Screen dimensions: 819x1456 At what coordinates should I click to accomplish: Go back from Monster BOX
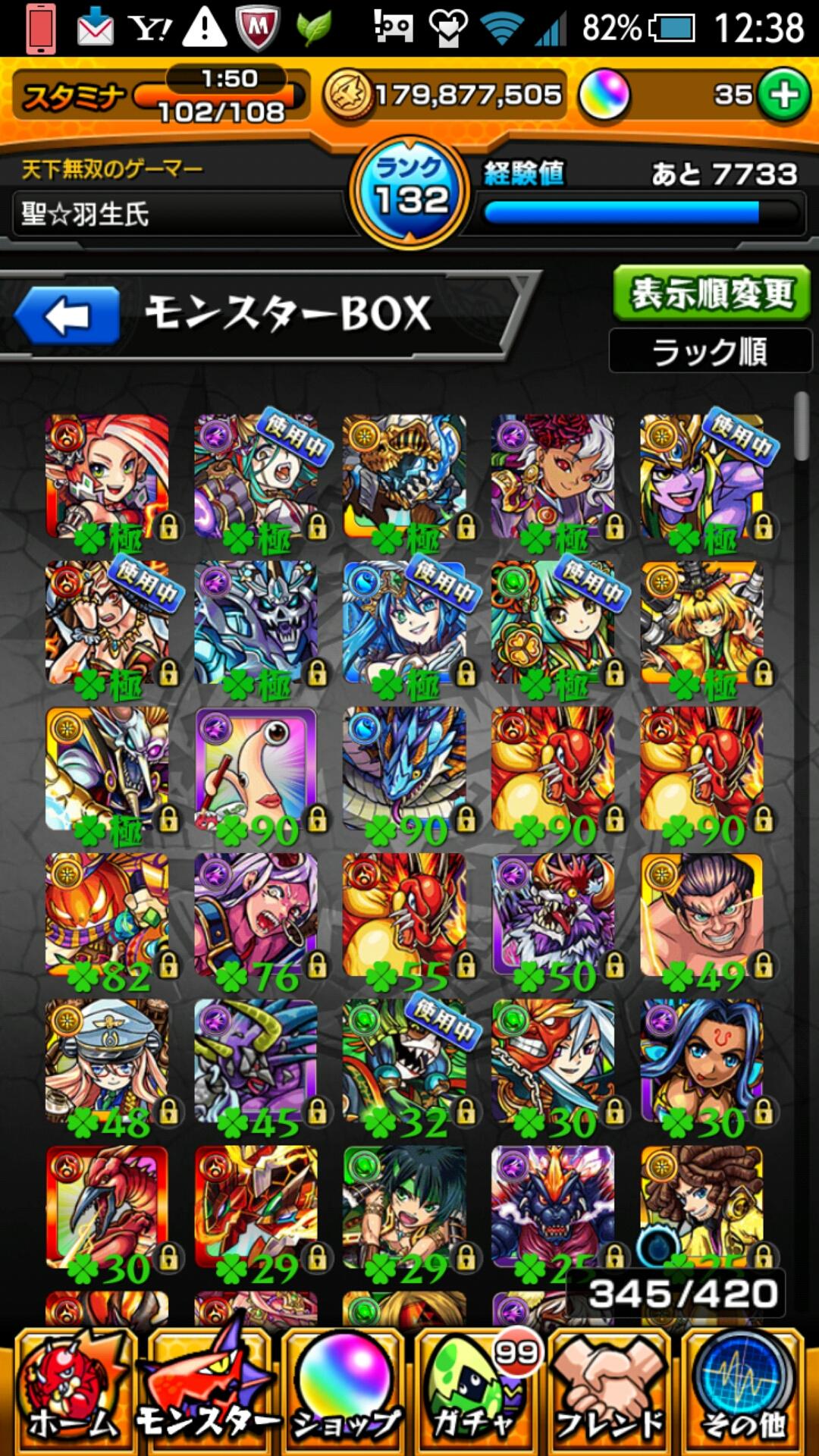click(67, 315)
